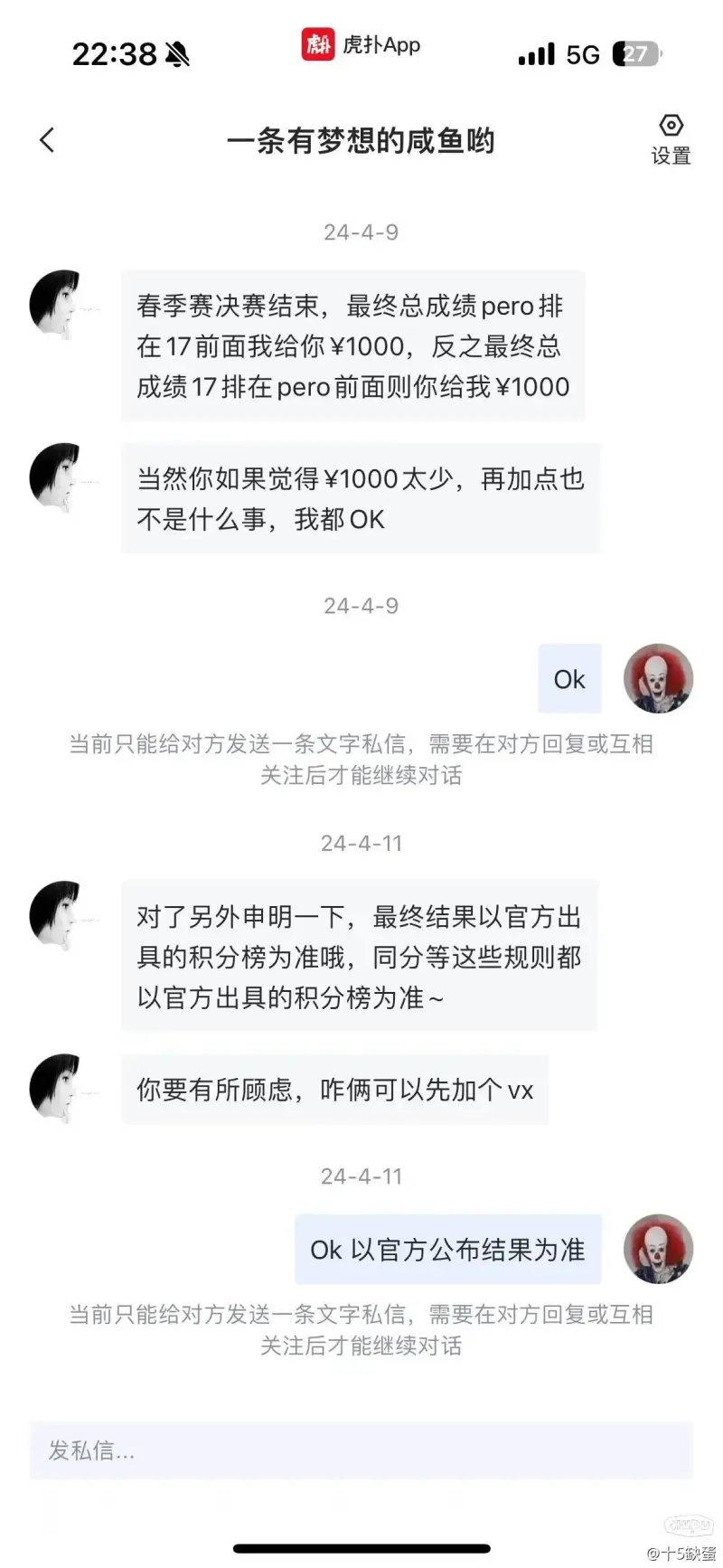Open sender's avatar beside 春季赛决赛结束 message
The width and height of the screenshot is (723, 1568).
pos(58,304)
